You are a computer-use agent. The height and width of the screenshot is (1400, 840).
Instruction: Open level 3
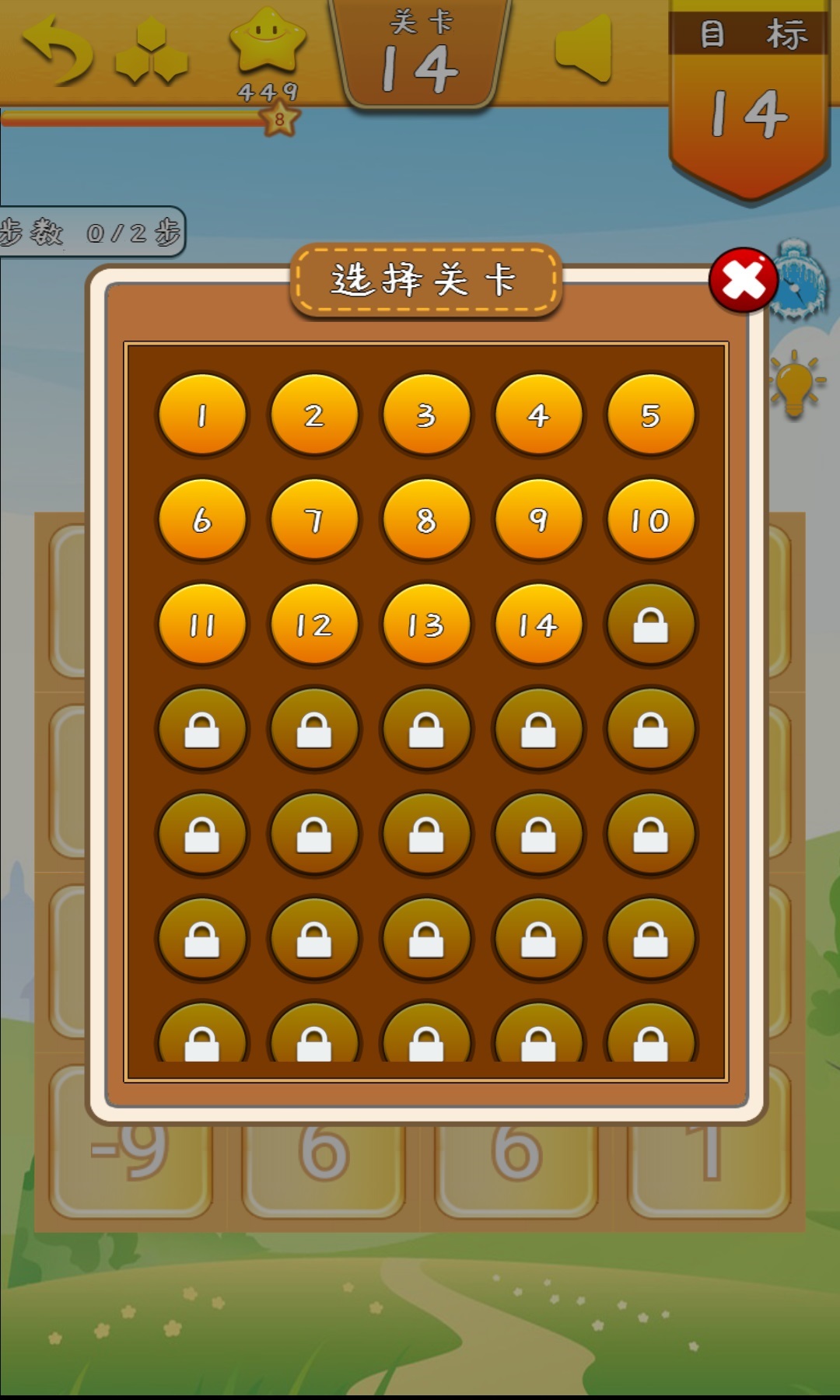pos(426,415)
